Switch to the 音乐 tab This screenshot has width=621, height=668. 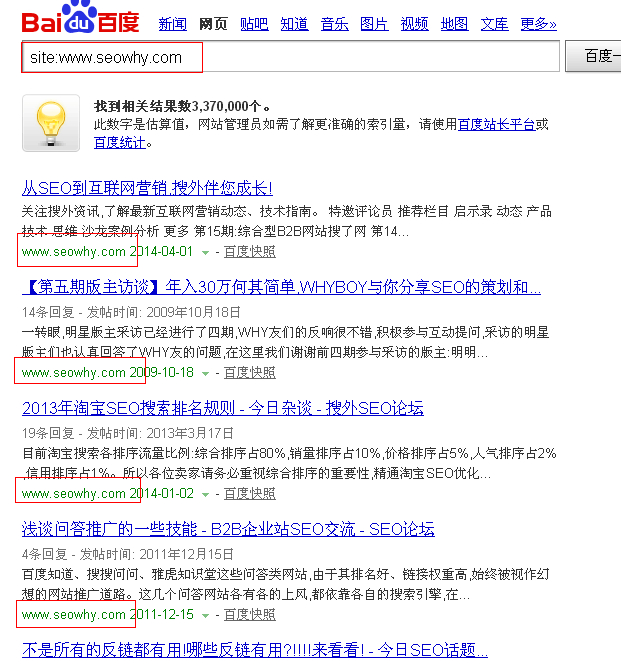(334, 24)
